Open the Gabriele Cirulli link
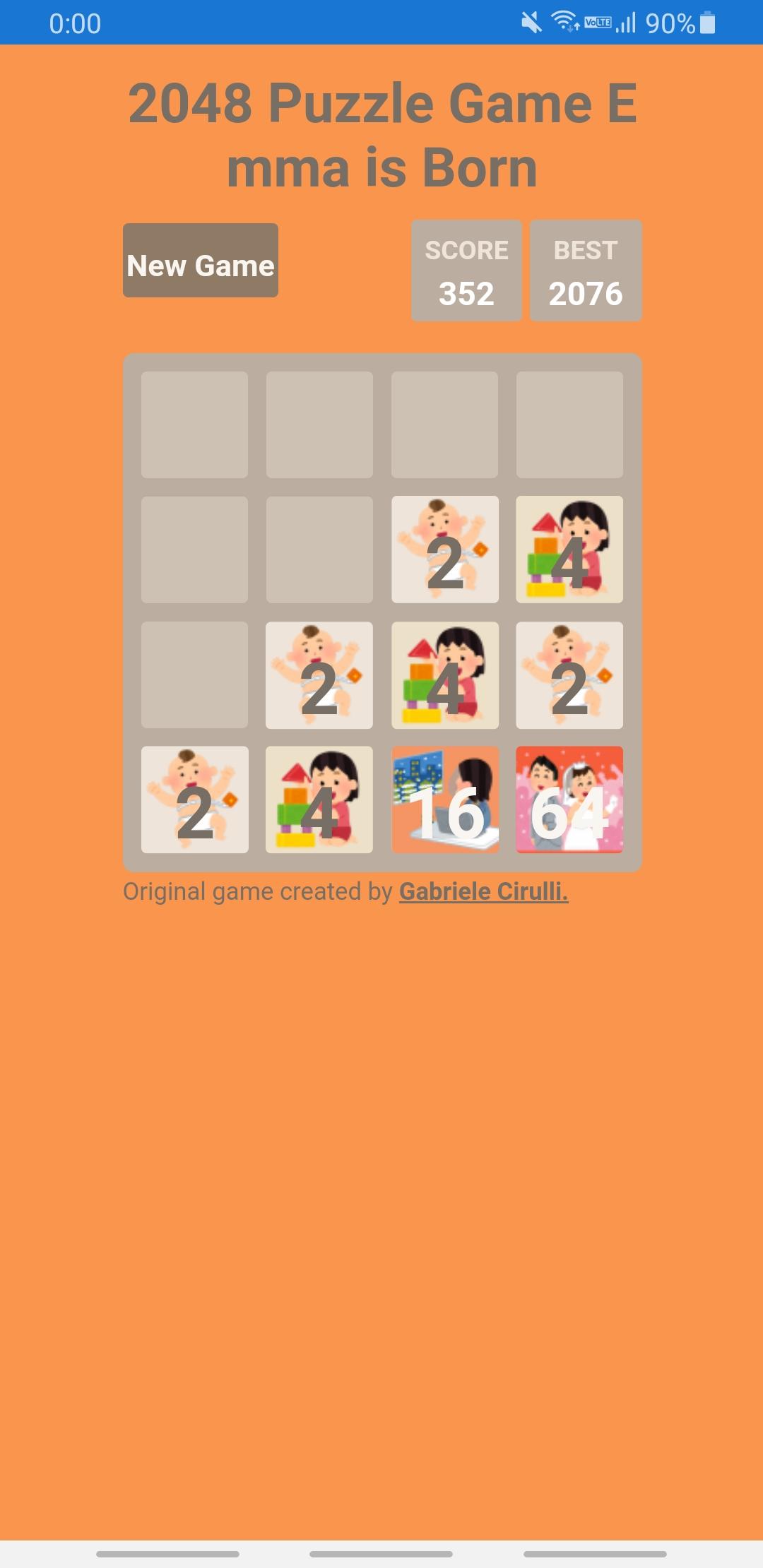The height and width of the screenshot is (1568, 763). click(483, 891)
